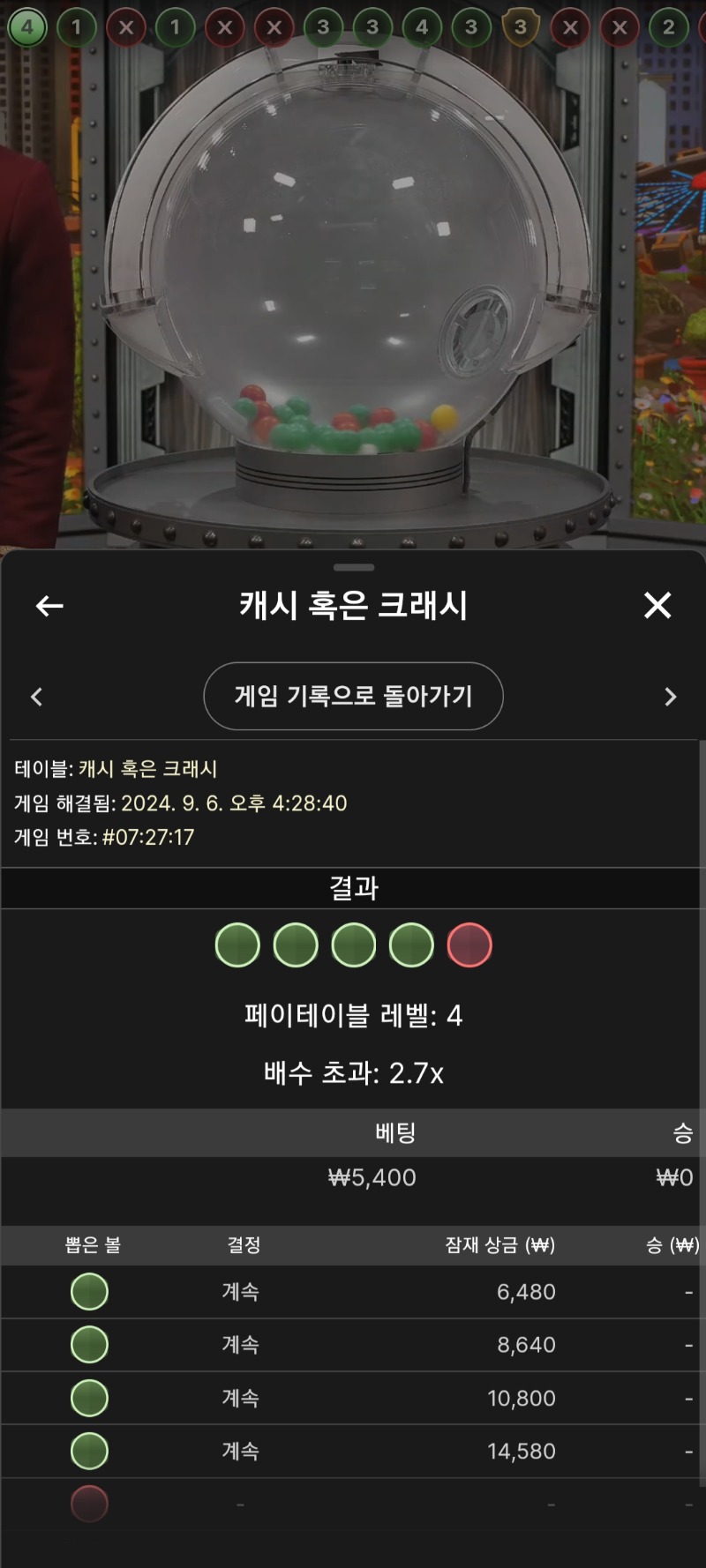This screenshot has width=706, height=1568.
Task: Tap 게임 기록으로 돌아가기 button
Action: click(353, 696)
